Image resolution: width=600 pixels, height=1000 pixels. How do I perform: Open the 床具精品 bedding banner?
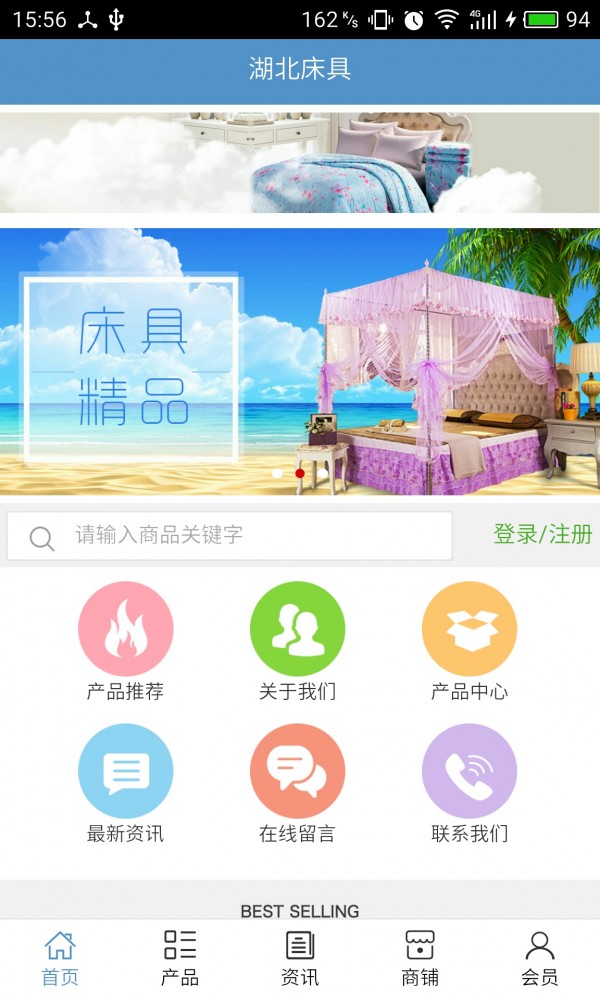click(300, 362)
